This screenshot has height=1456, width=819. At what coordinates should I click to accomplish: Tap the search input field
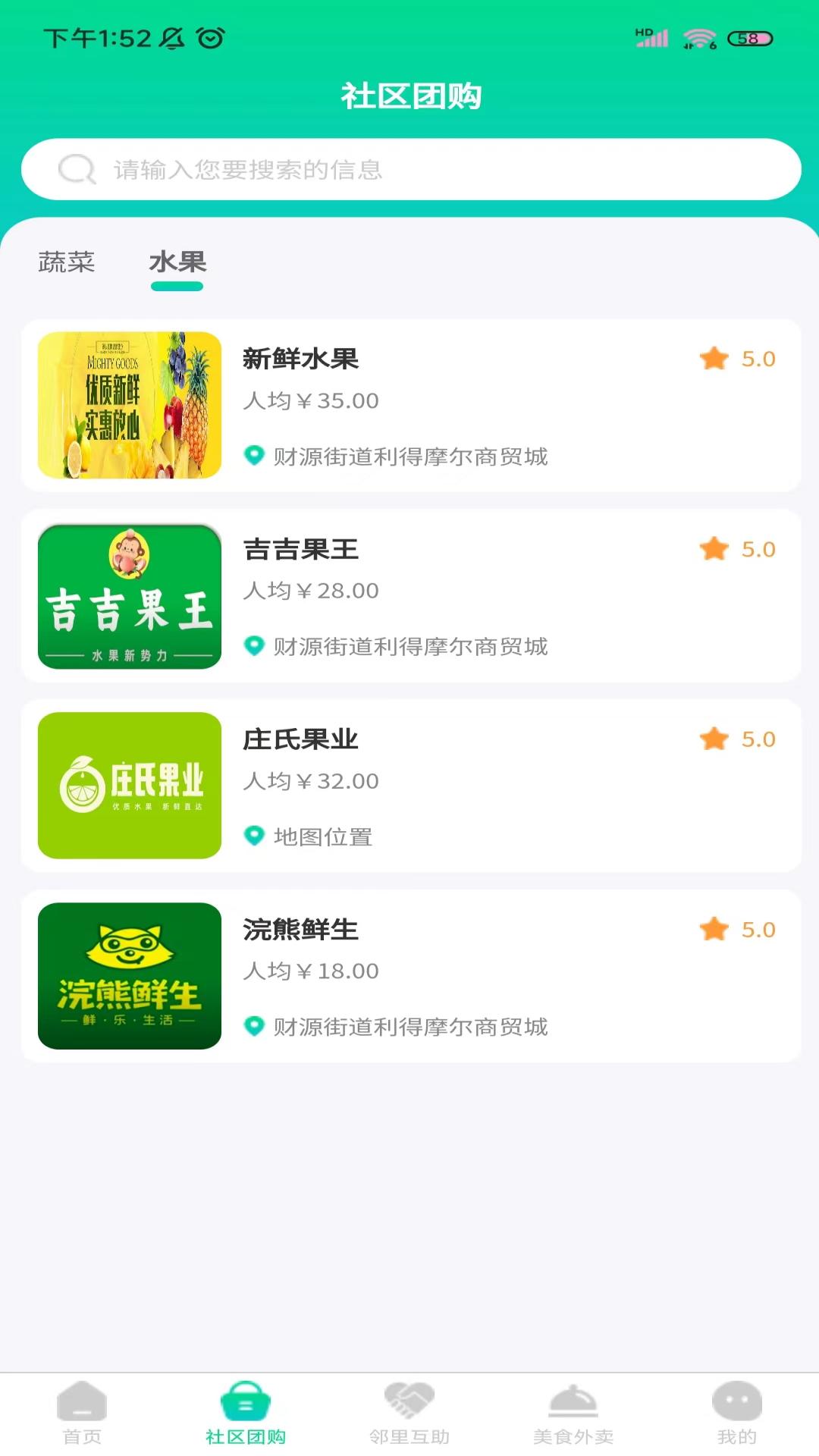[x=409, y=169]
